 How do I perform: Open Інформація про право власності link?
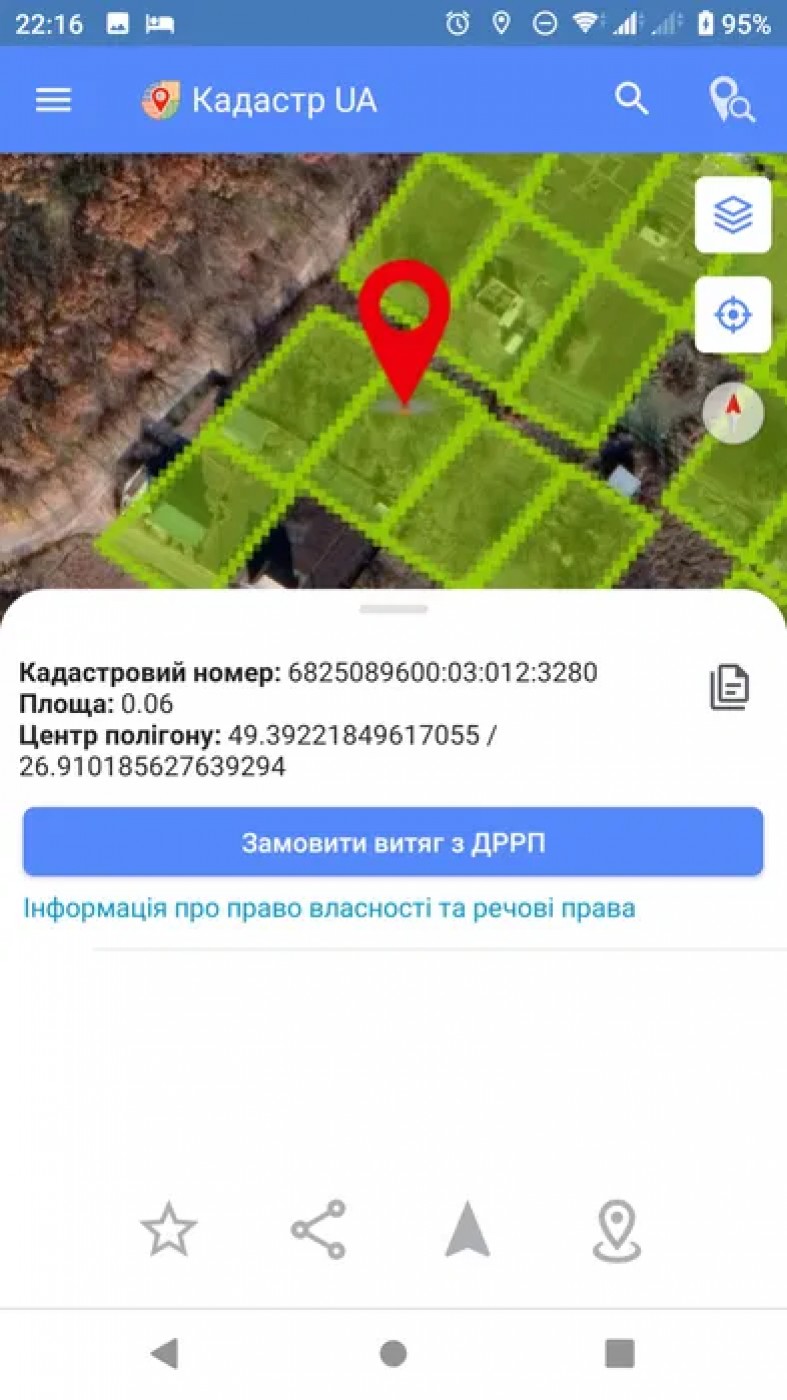(x=329, y=908)
